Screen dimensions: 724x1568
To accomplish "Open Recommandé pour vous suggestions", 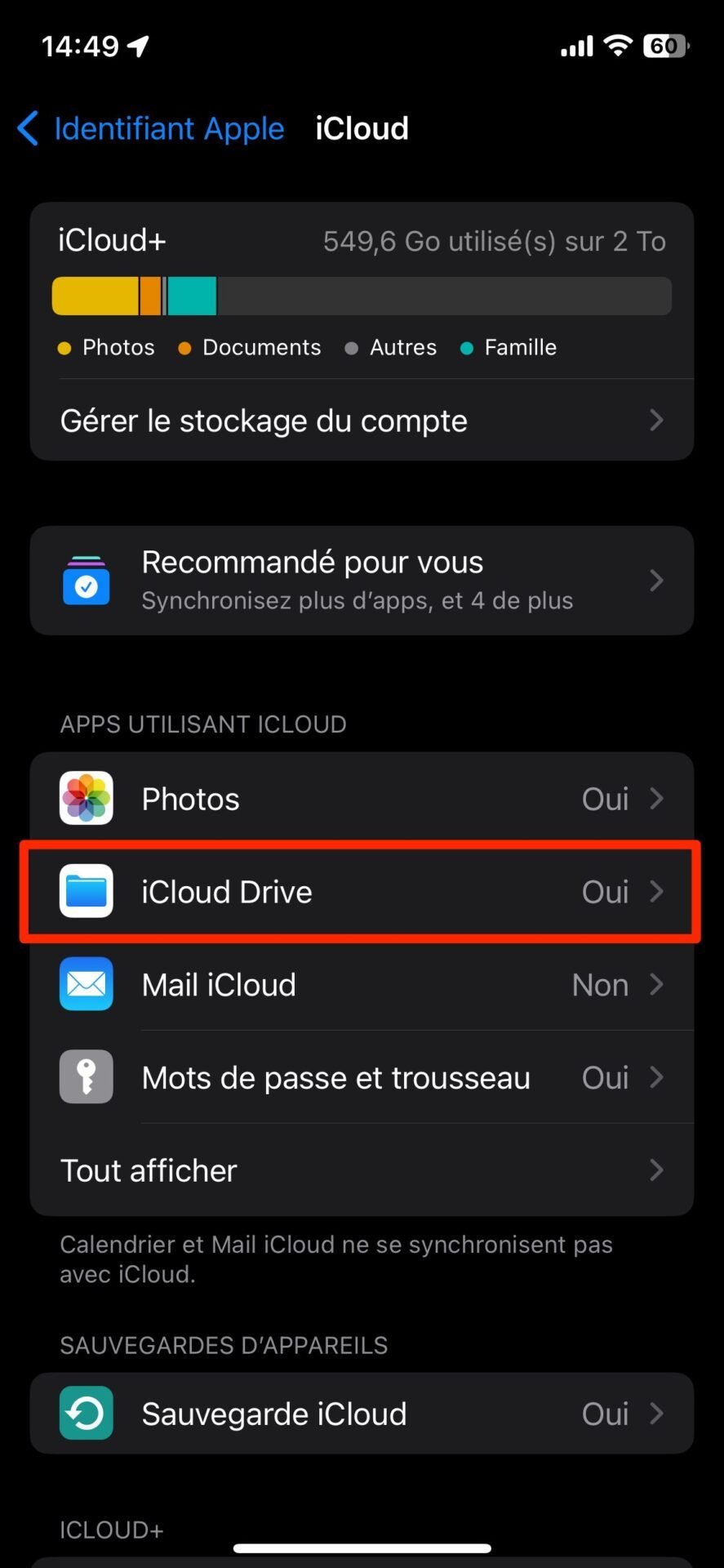I will (362, 581).
